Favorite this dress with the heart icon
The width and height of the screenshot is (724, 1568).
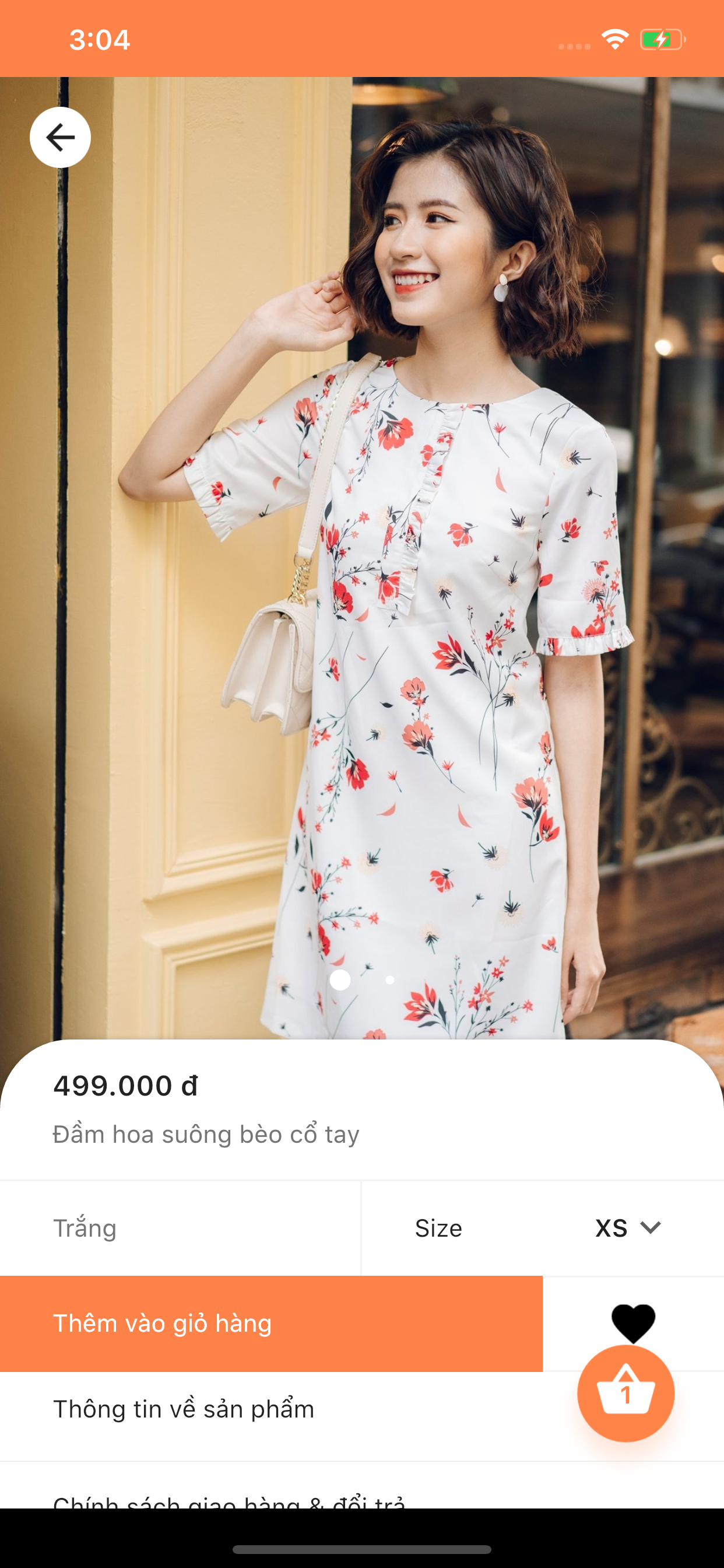(632, 1322)
